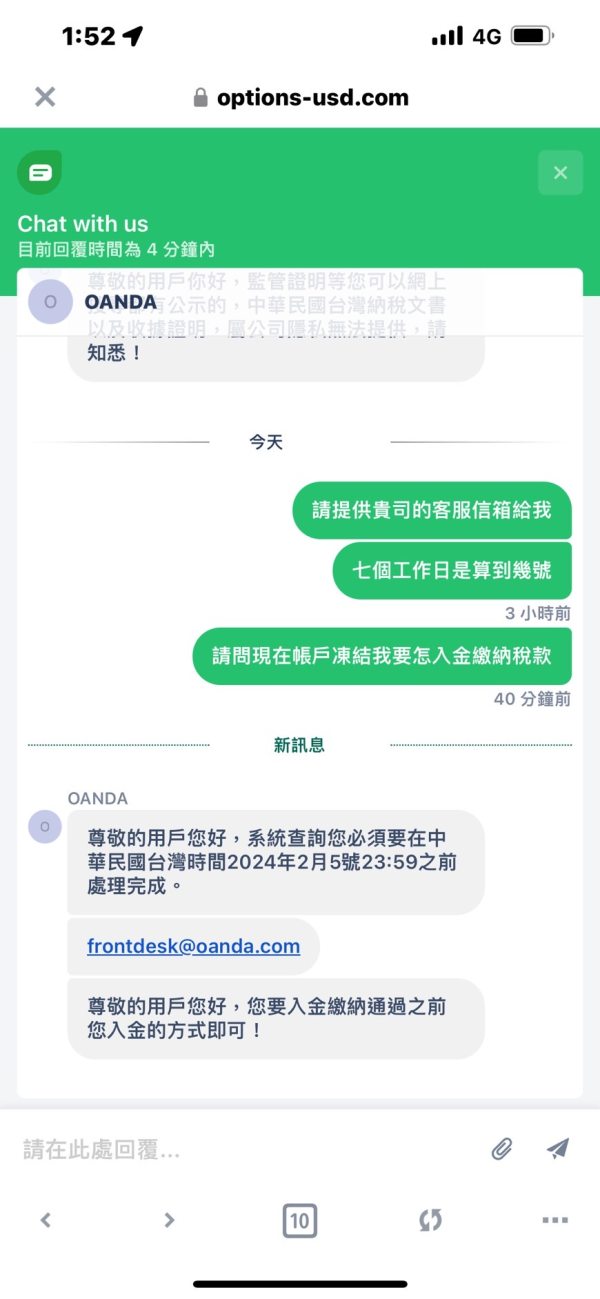Go back to the previous web page
This screenshot has width=600, height=1299.
[x=45, y=1219]
